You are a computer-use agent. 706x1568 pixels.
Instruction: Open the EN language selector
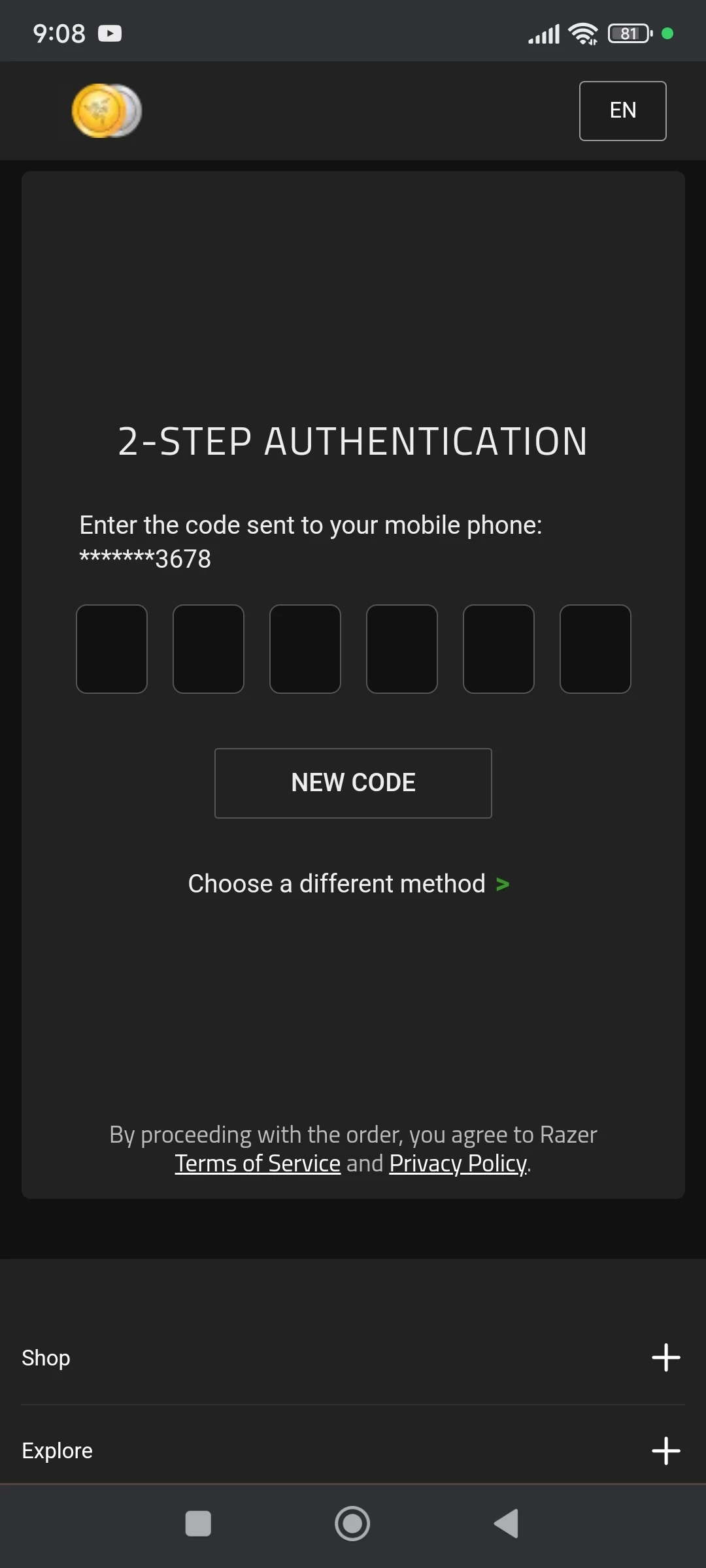(622, 110)
